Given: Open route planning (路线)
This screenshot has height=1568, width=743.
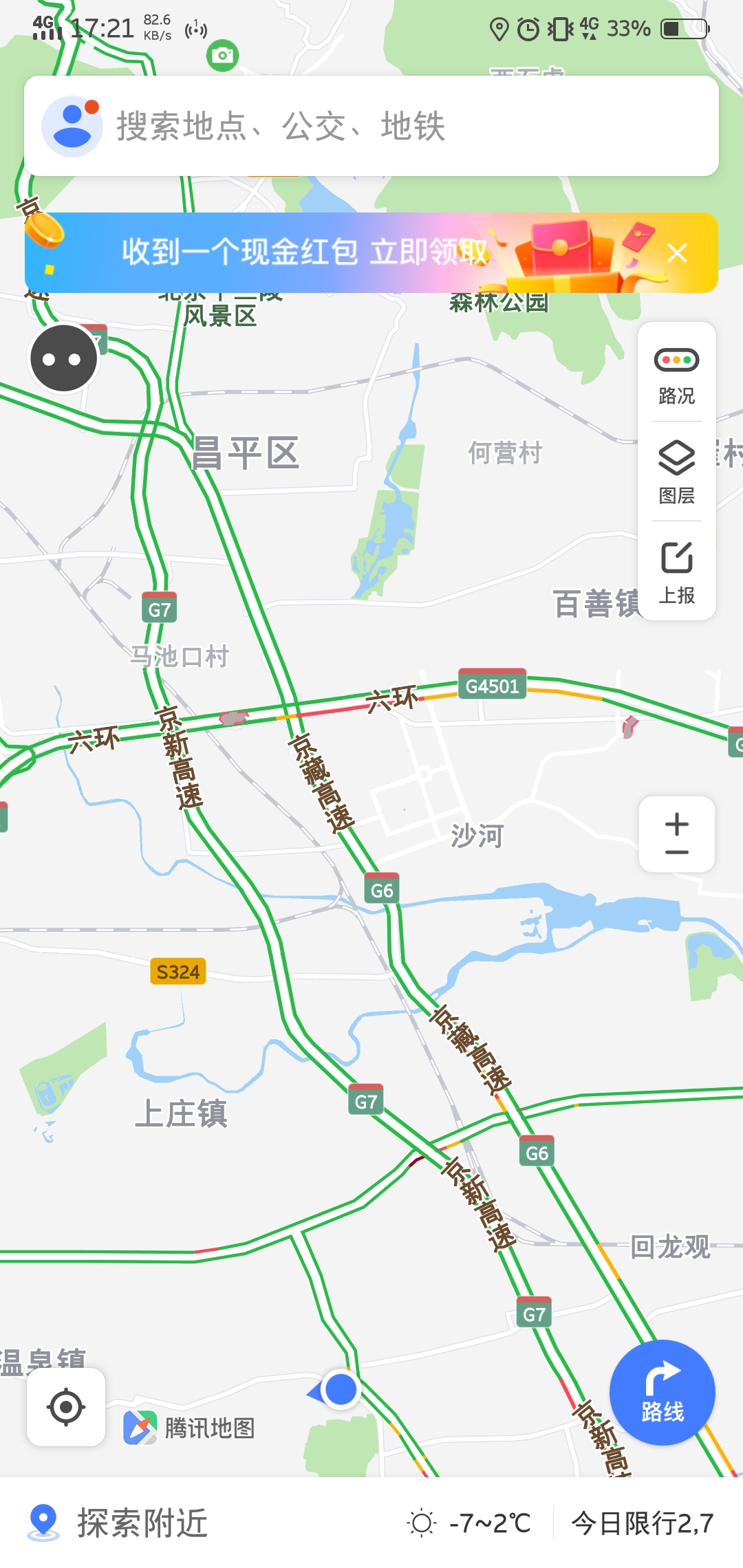Looking at the screenshot, I should pyautogui.click(x=662, y=1392).
